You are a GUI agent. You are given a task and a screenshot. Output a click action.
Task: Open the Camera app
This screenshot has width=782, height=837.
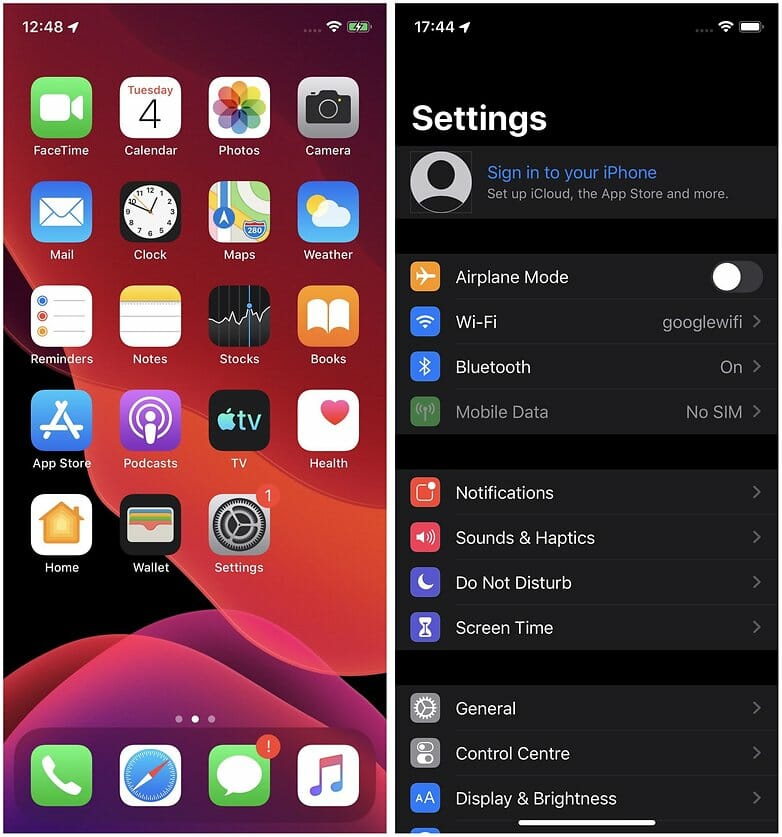point(328,108)
